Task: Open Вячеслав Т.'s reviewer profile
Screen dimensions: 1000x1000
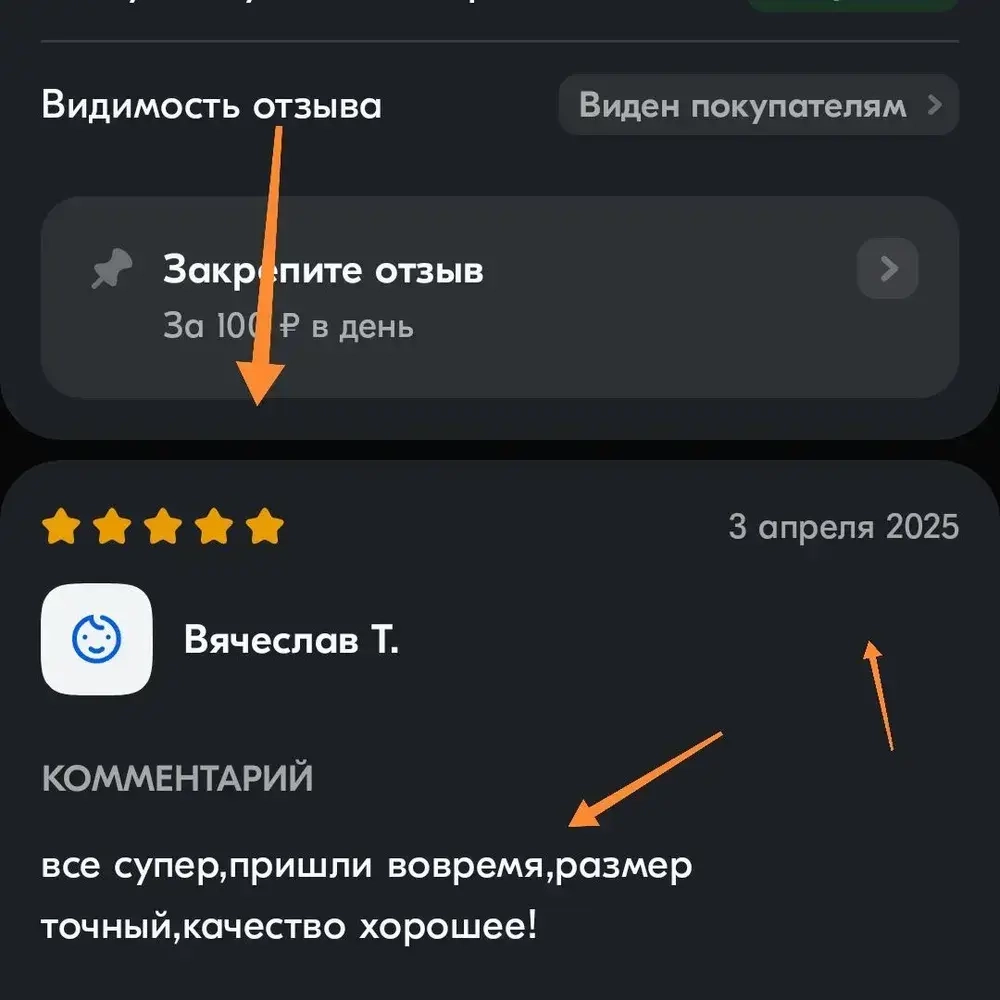Action: tap(291, 639)
